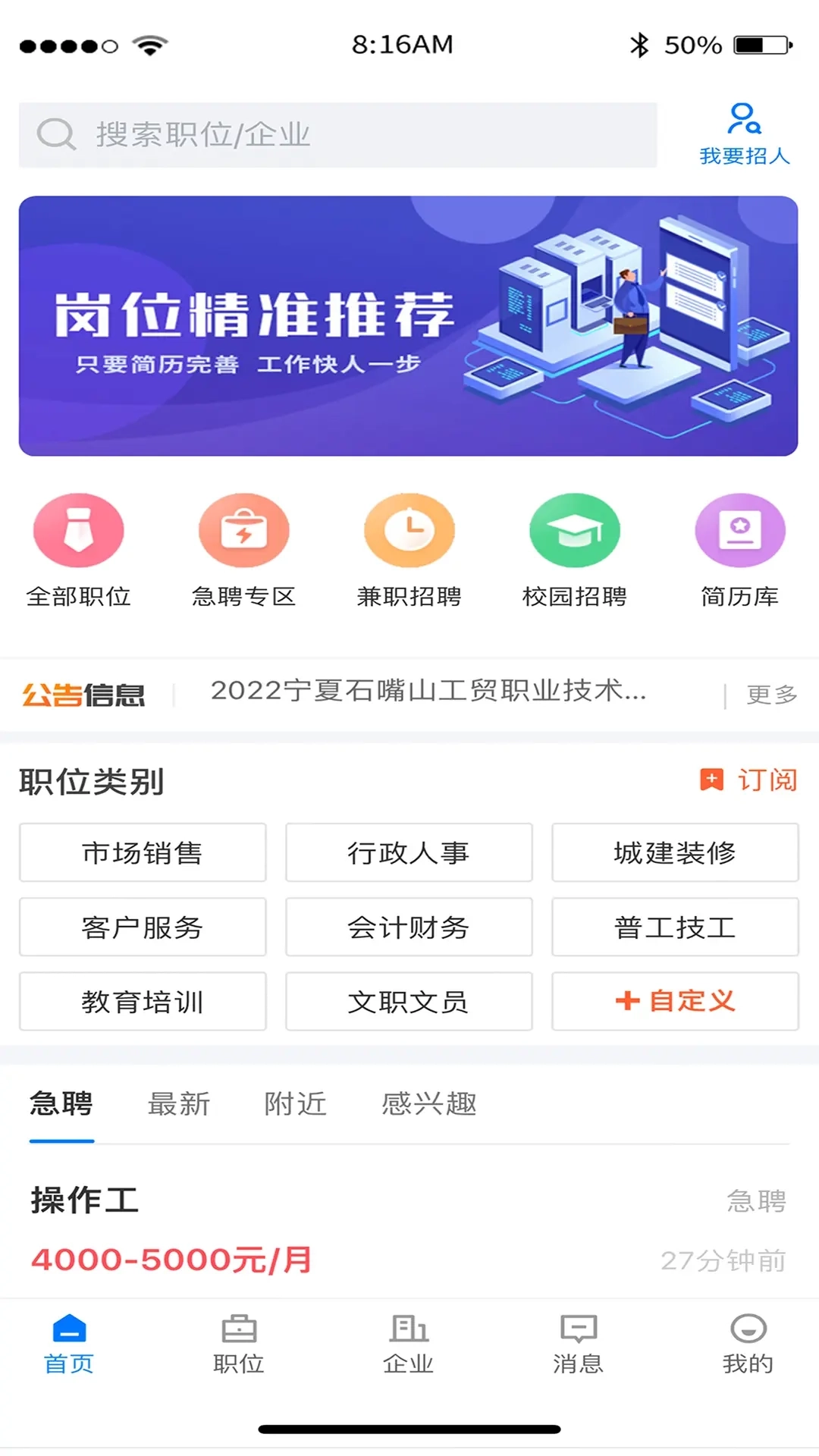Add a custom category with +自定义
Image resolution: width=819 pixels, height=1456 pixels.
click(675, 1001)
